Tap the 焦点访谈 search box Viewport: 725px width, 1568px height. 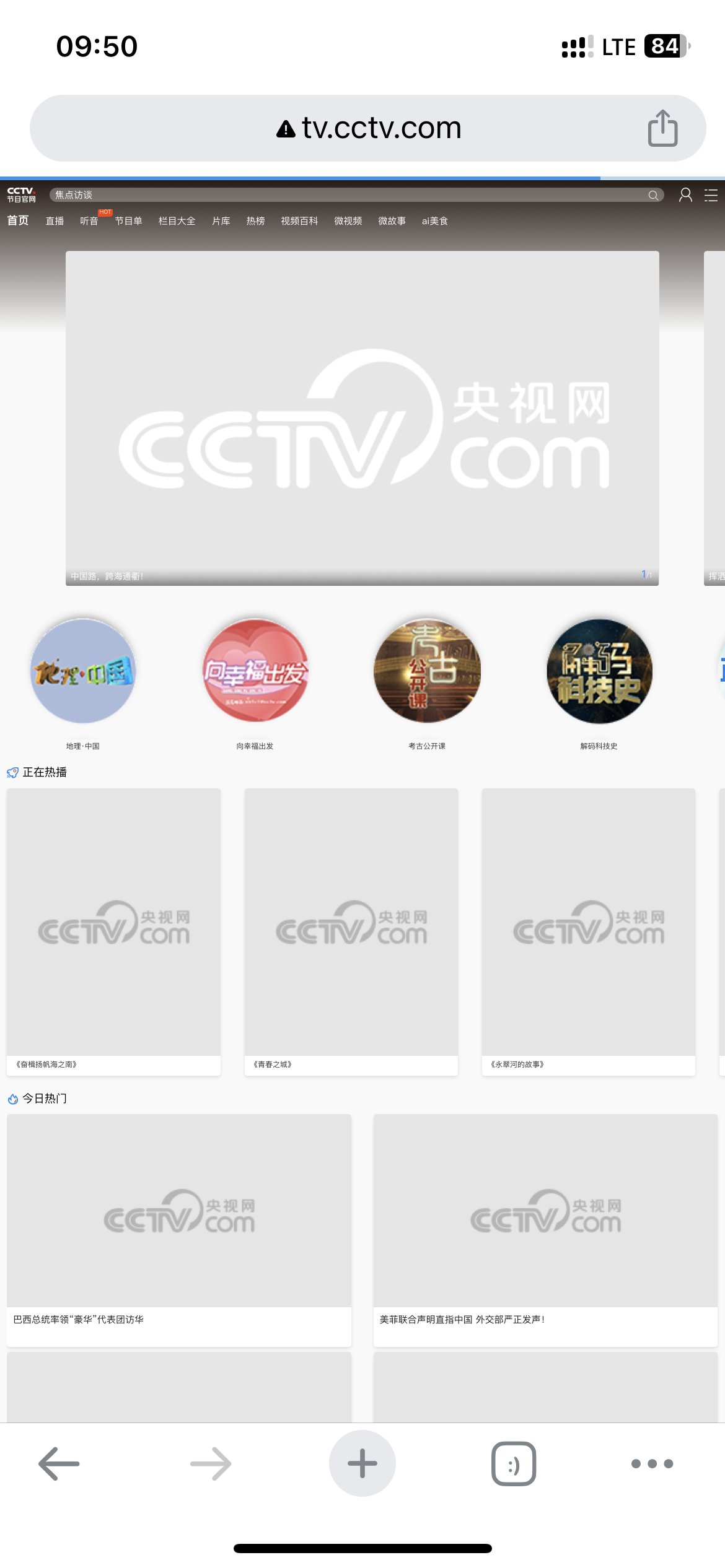coord(347,195)
